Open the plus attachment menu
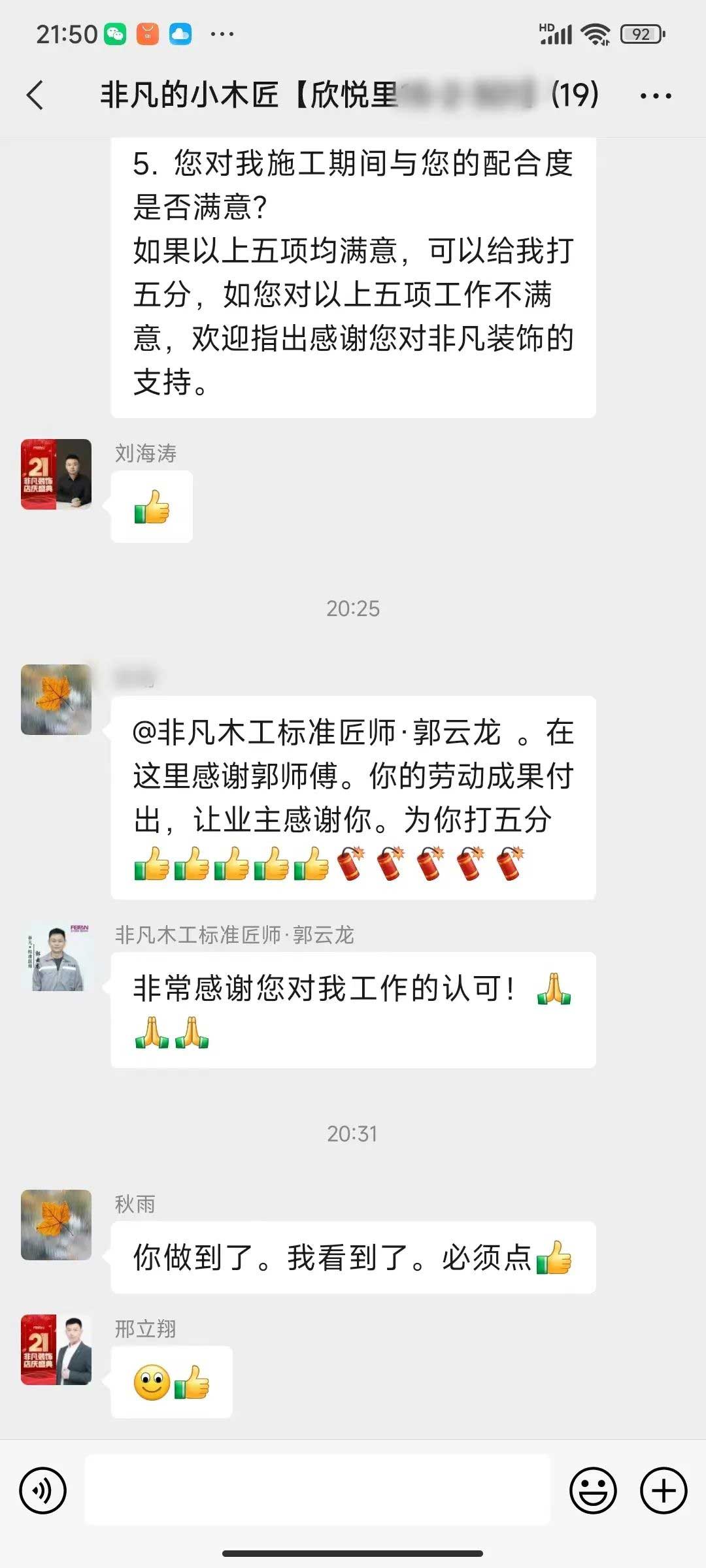Image resolution: width=706 pixels, height=1568 pixels. [664, 1490]
